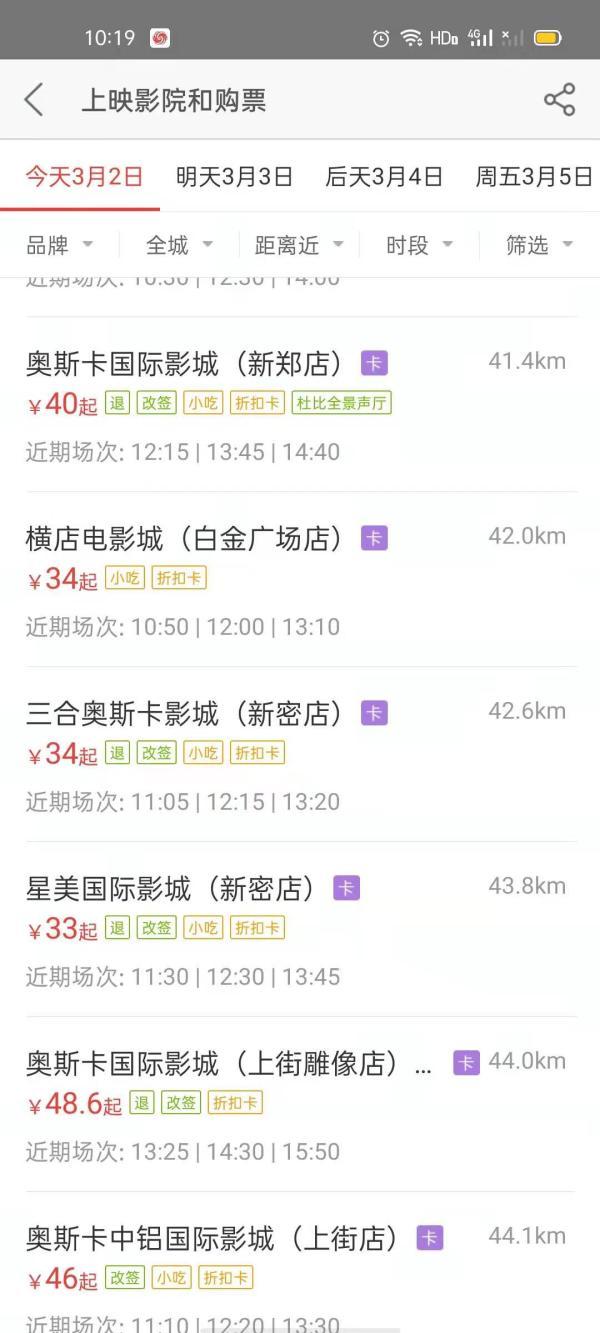The image size is (600, 1333).
Task: Expand the 品牌 brand filter dropdown
Action: (x=60, y=245)
